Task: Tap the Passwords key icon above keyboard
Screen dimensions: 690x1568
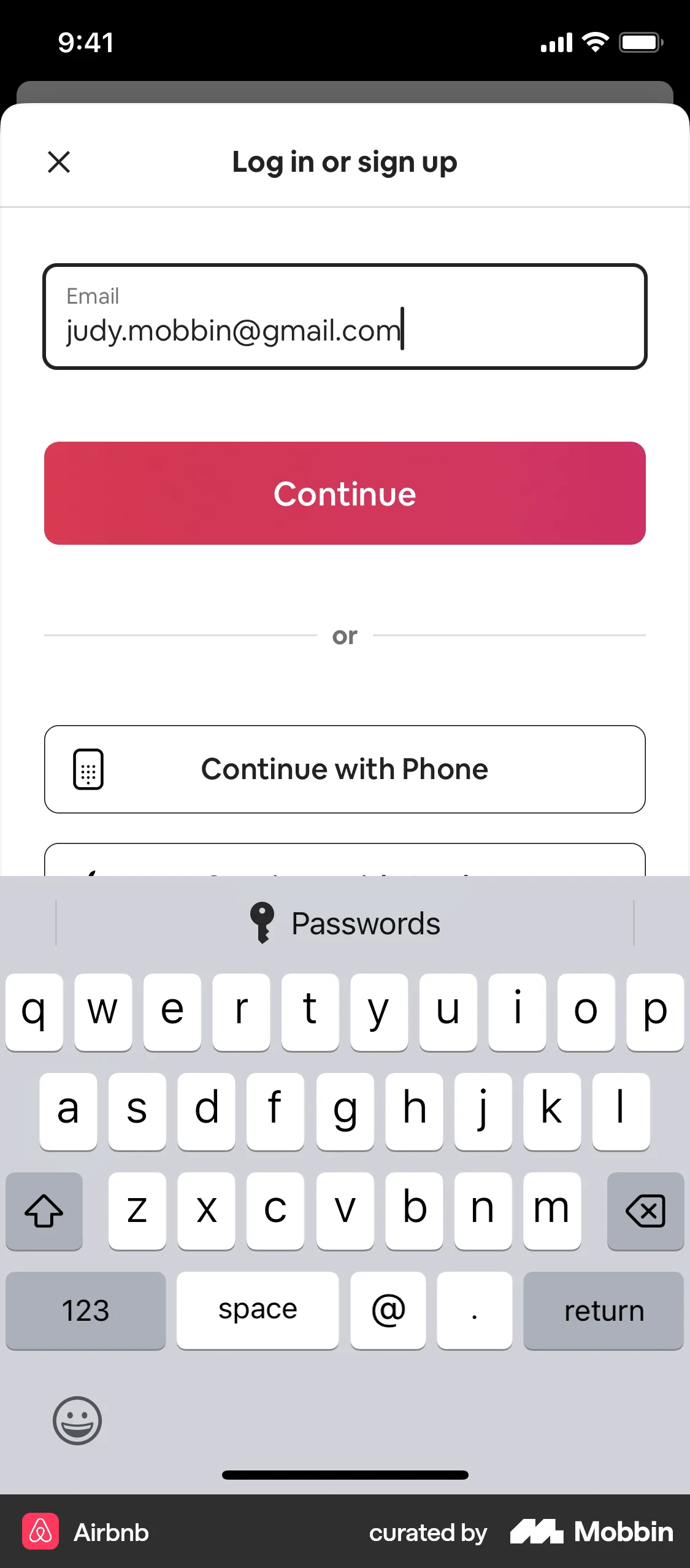Action: pos(263,922)
